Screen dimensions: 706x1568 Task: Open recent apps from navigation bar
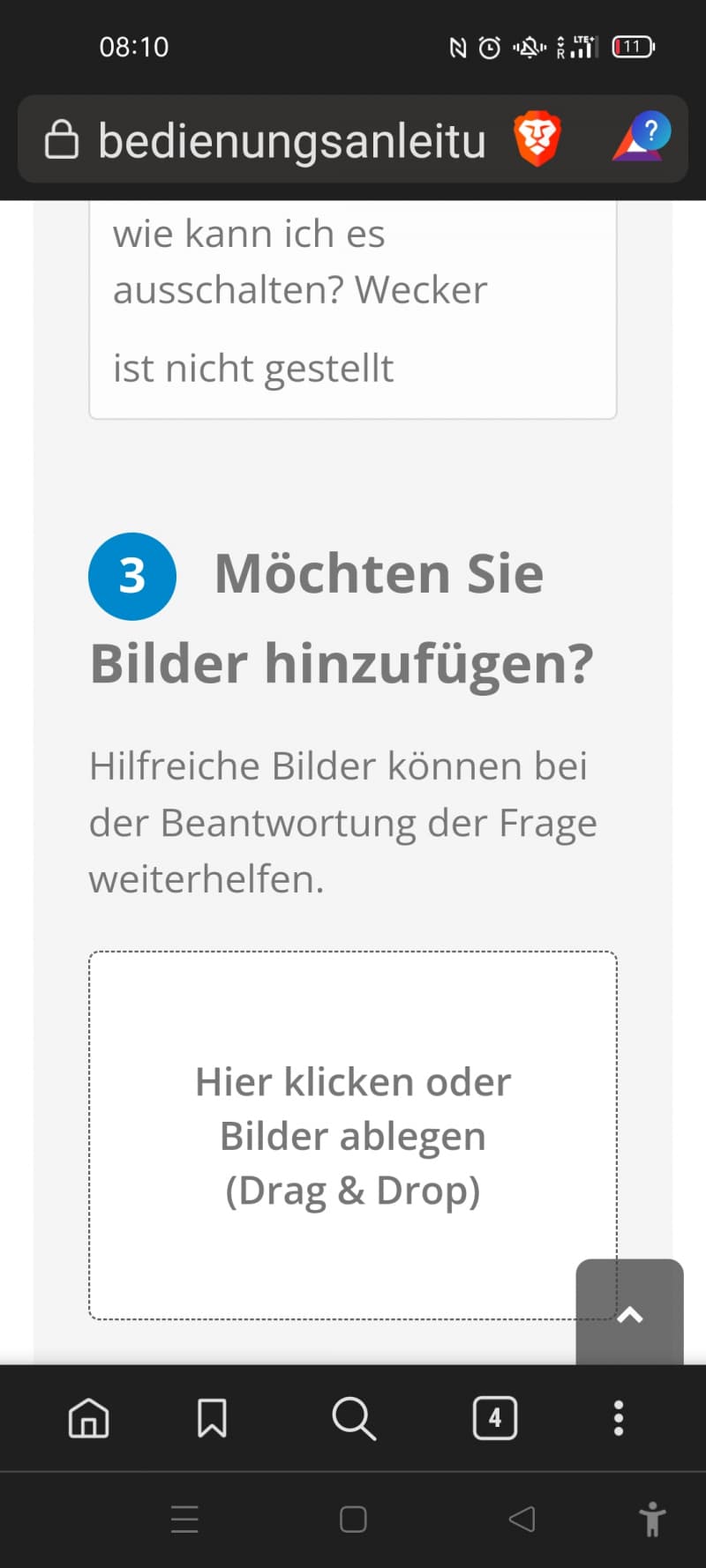coord(184,1519)
